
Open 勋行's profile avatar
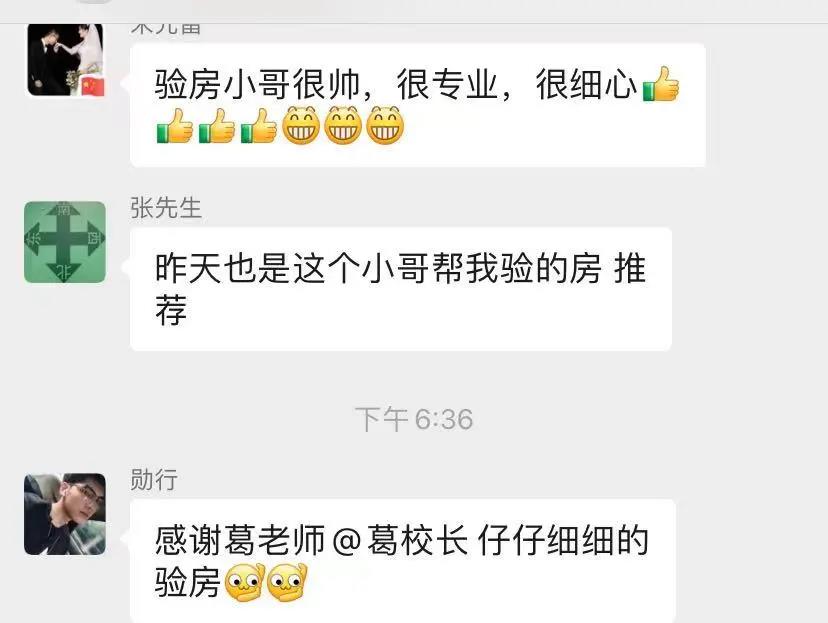pyautogui.click(x=65, y=514)
